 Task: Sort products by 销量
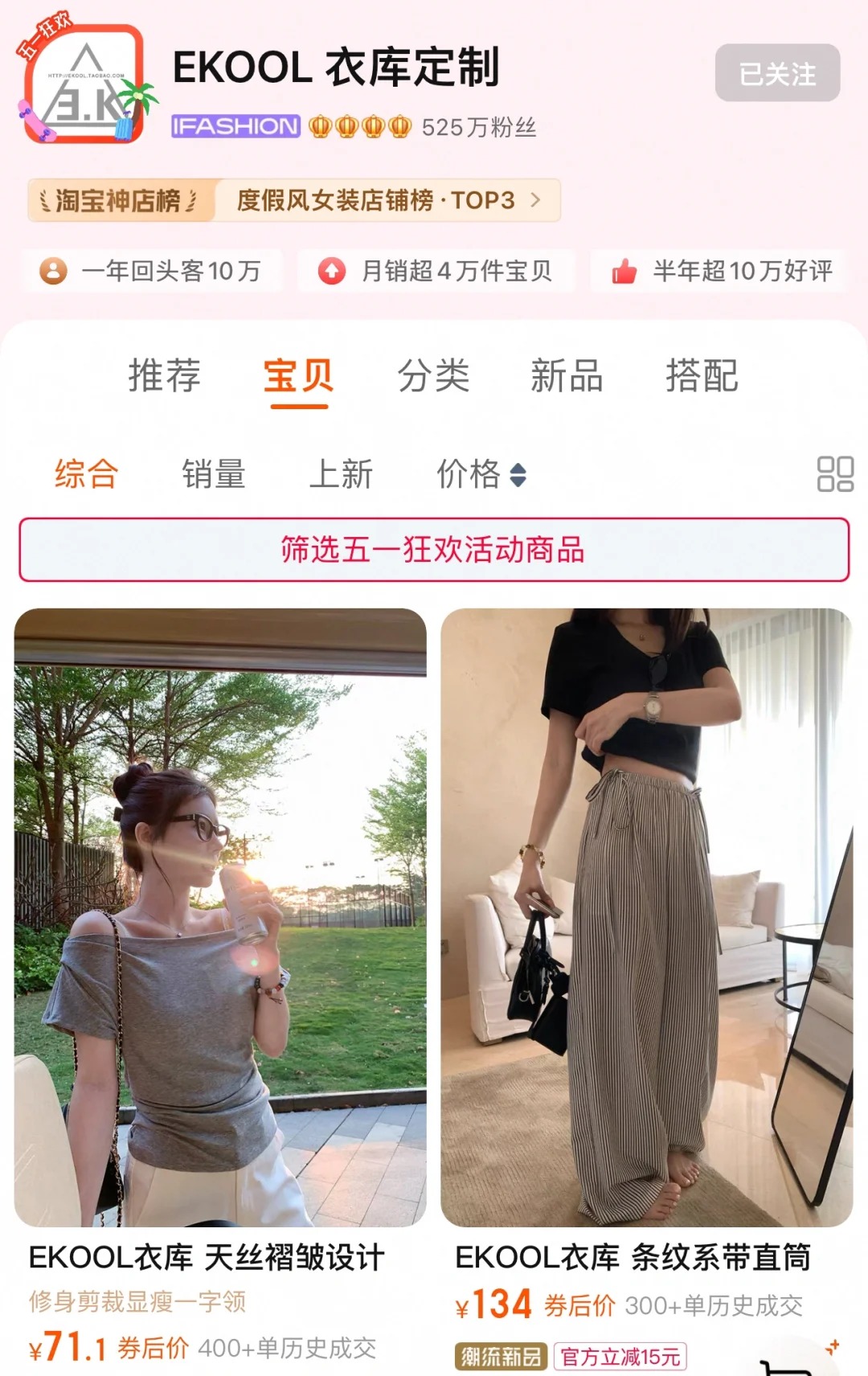[x=214, y=474]
